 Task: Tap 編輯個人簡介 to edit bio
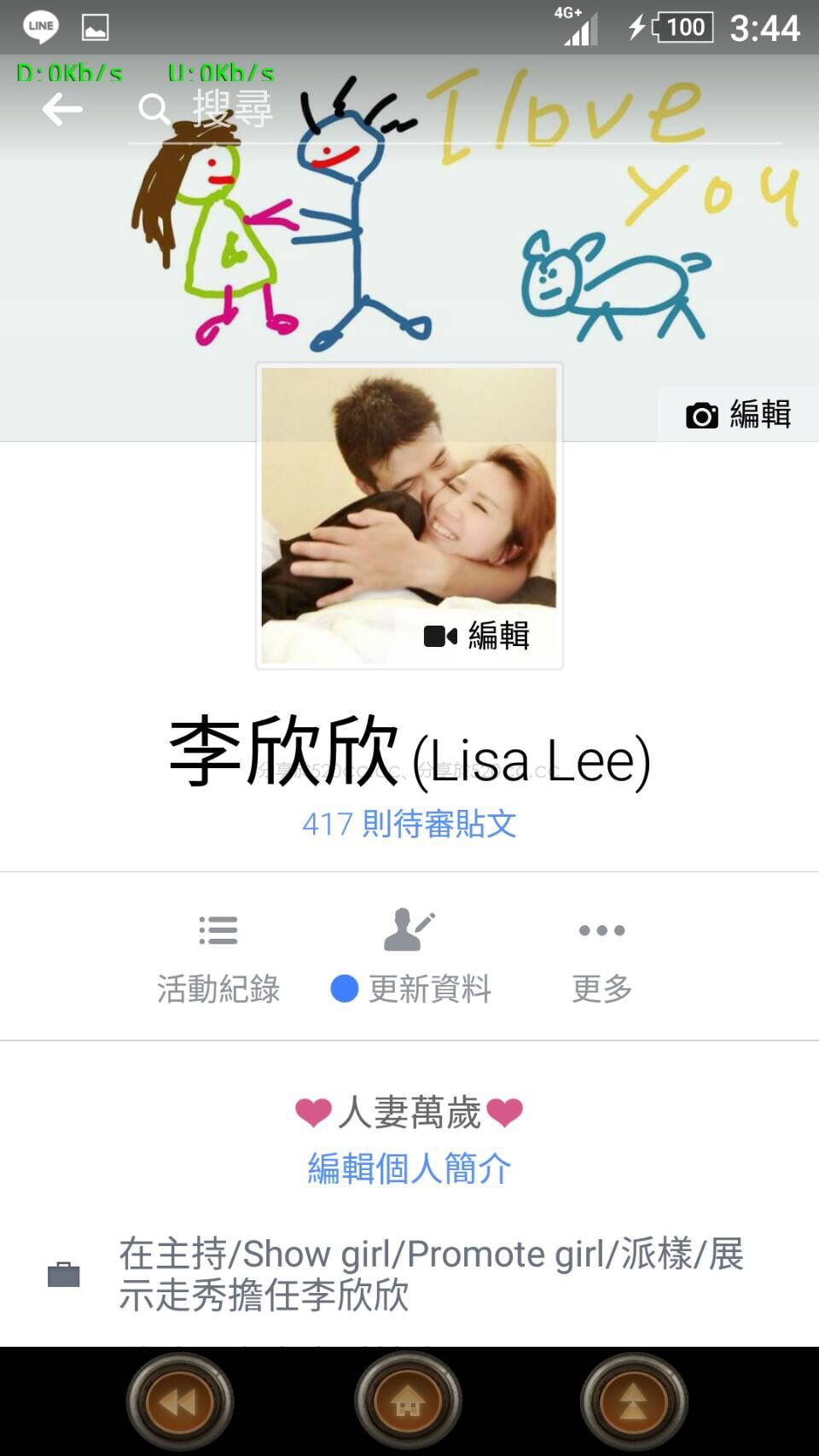[409, 1168]
